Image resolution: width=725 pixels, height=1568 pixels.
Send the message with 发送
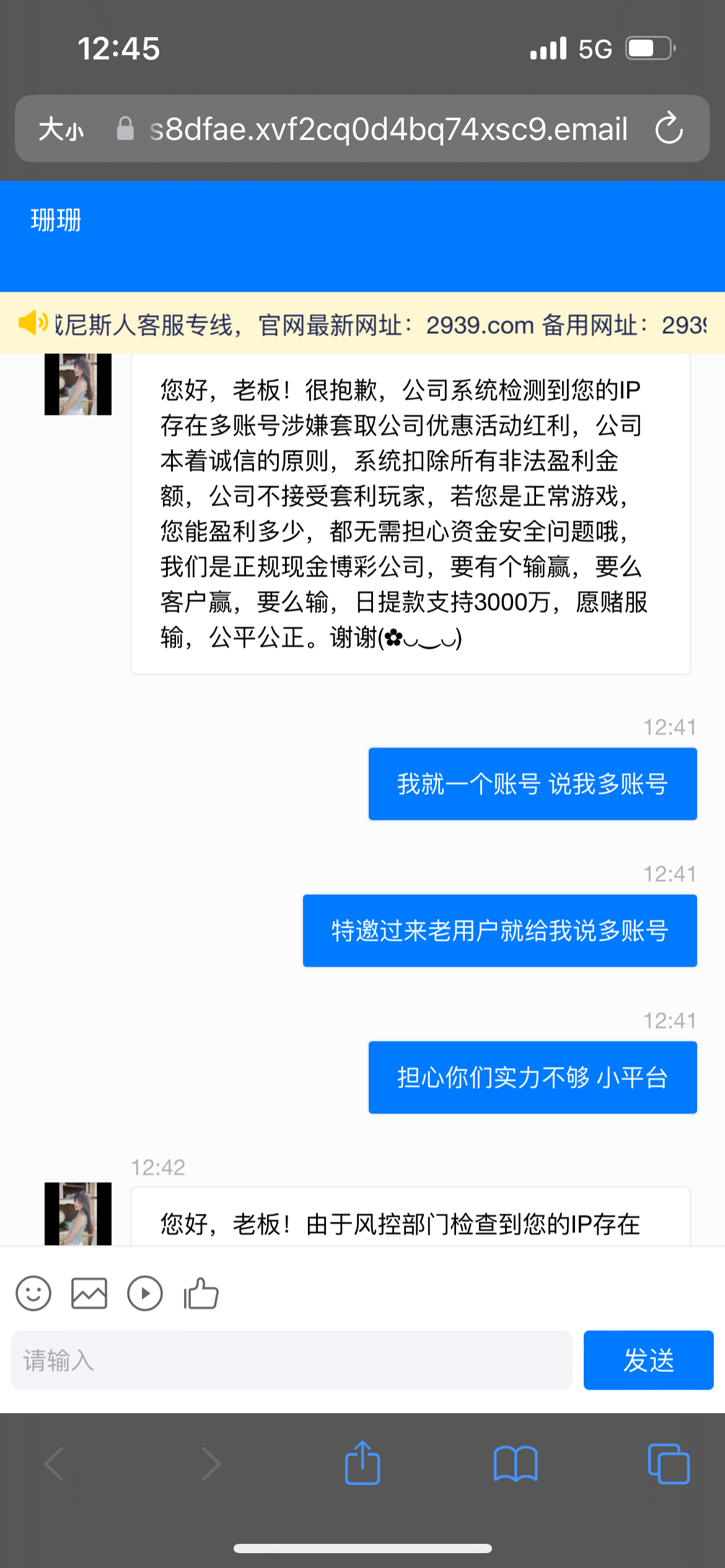[x=648, y=1361]
